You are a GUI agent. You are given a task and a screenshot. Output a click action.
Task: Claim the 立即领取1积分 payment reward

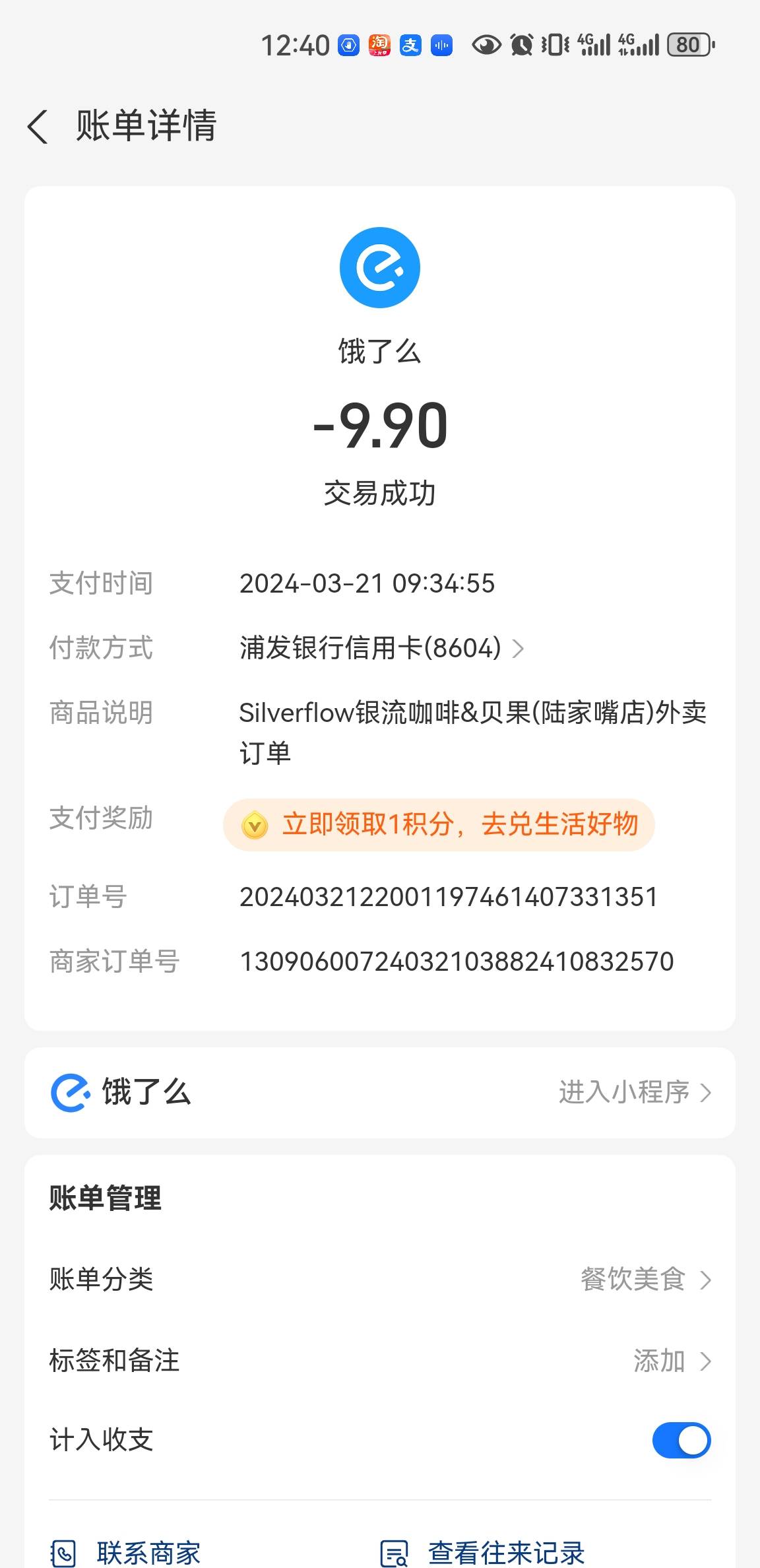tap(439, 824)
